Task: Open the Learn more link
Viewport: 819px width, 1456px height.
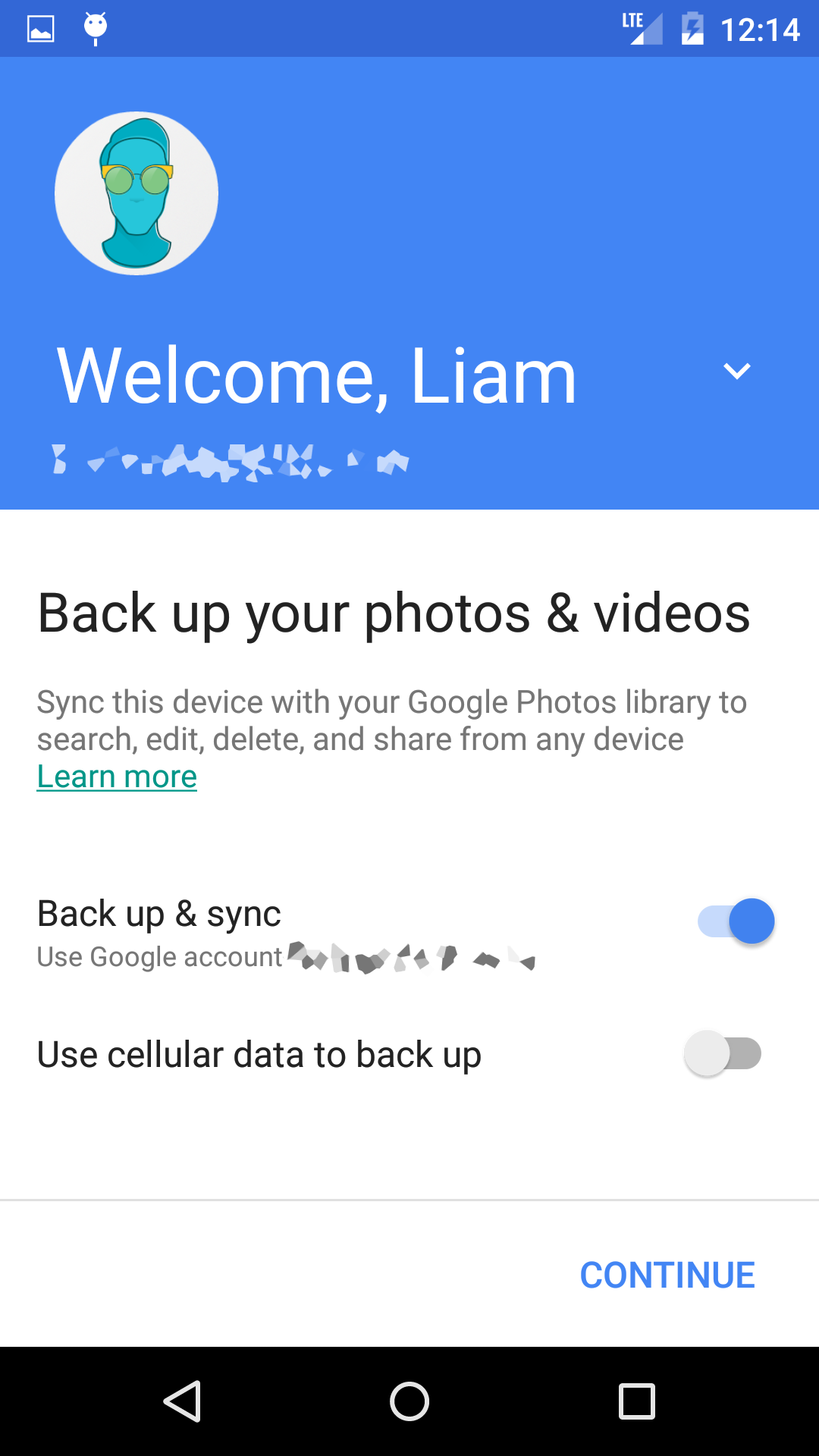Action: [117, 777]
